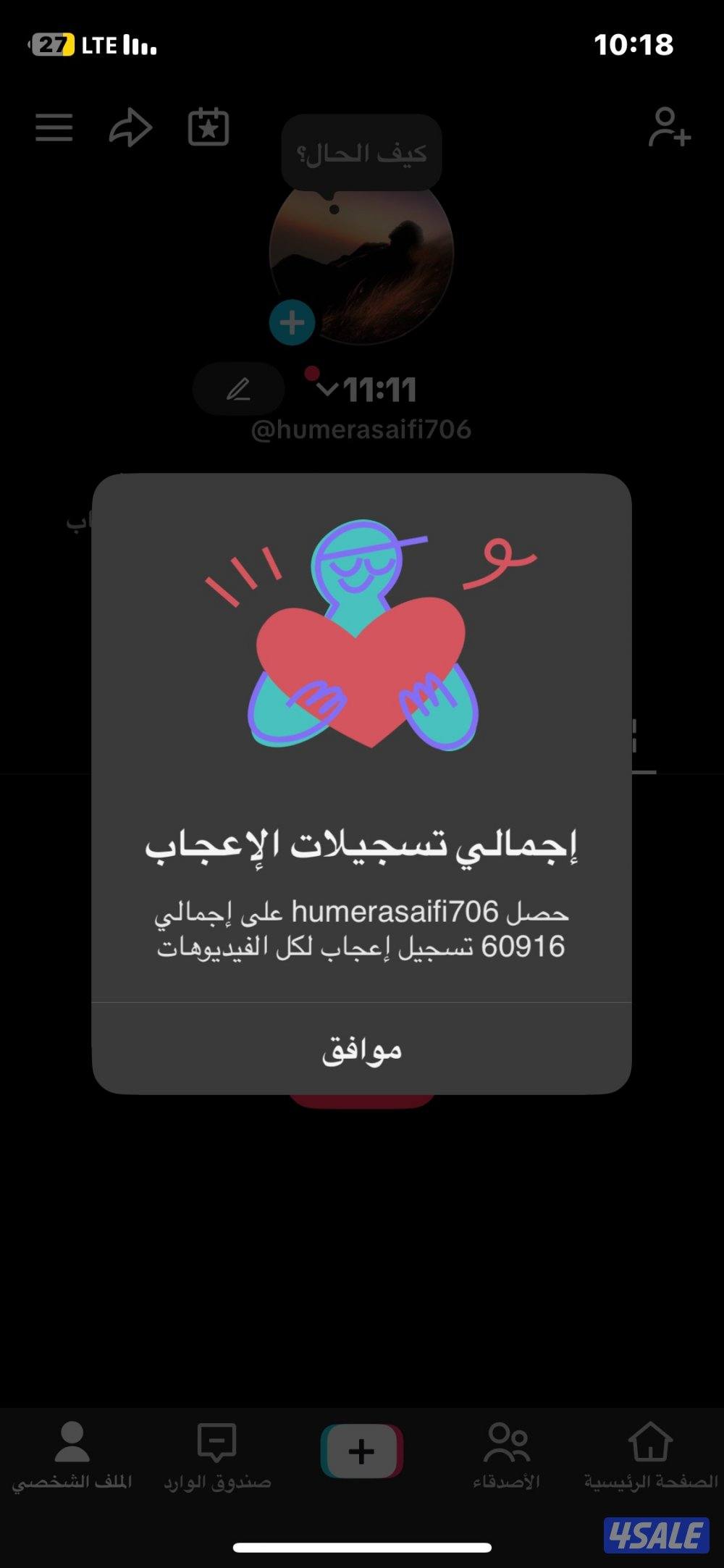
Task: Tap the red notification dot near 11:11
Action: tap(313, 373)
